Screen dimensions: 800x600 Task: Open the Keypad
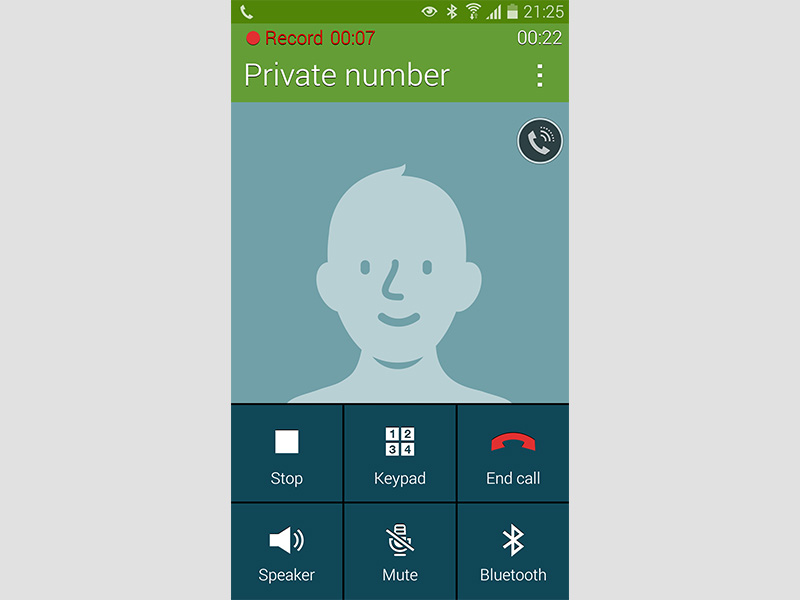400,453
